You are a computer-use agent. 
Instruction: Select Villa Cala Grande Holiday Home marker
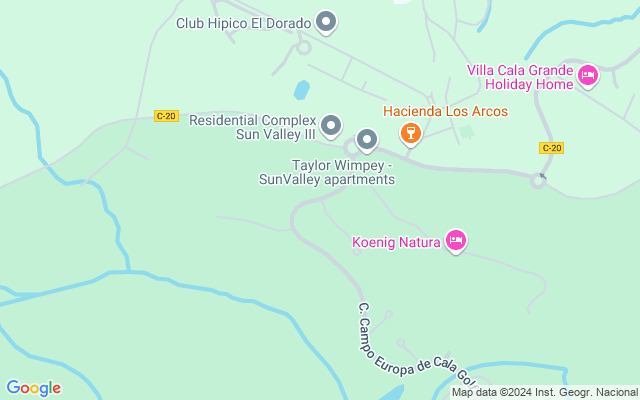(588, 75)
